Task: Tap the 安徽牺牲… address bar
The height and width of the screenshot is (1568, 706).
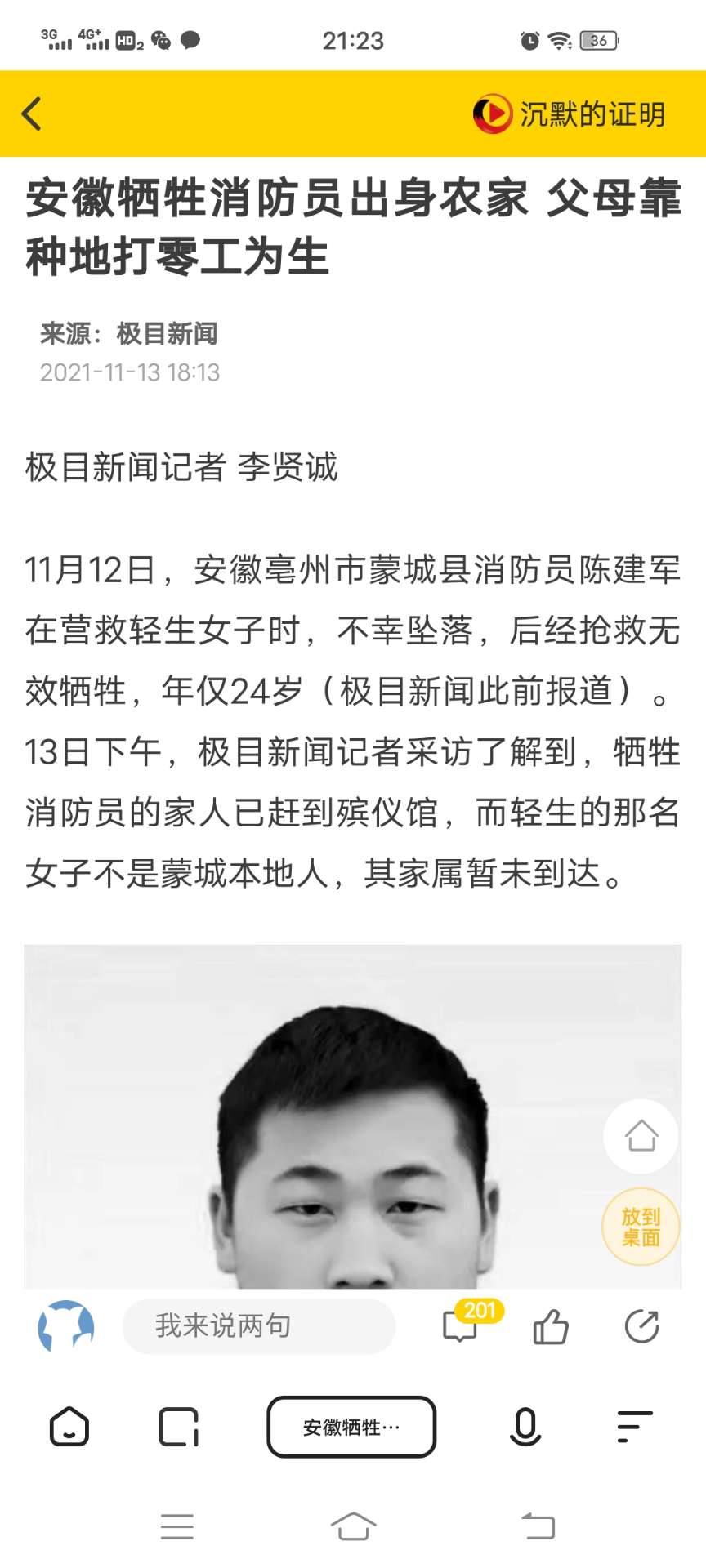Action: [x=351, y=1427]
